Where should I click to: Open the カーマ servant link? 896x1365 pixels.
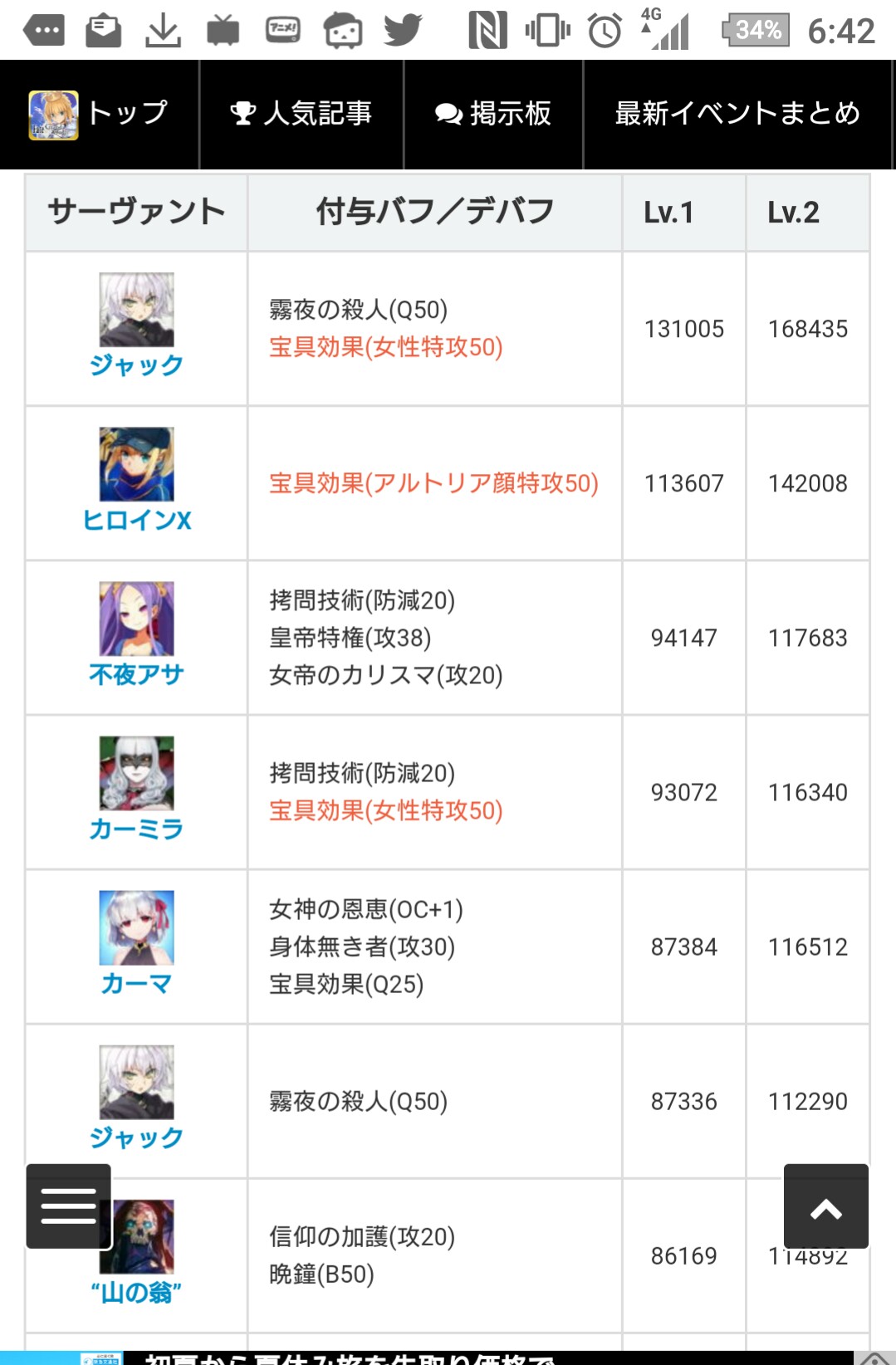[137, 983]
